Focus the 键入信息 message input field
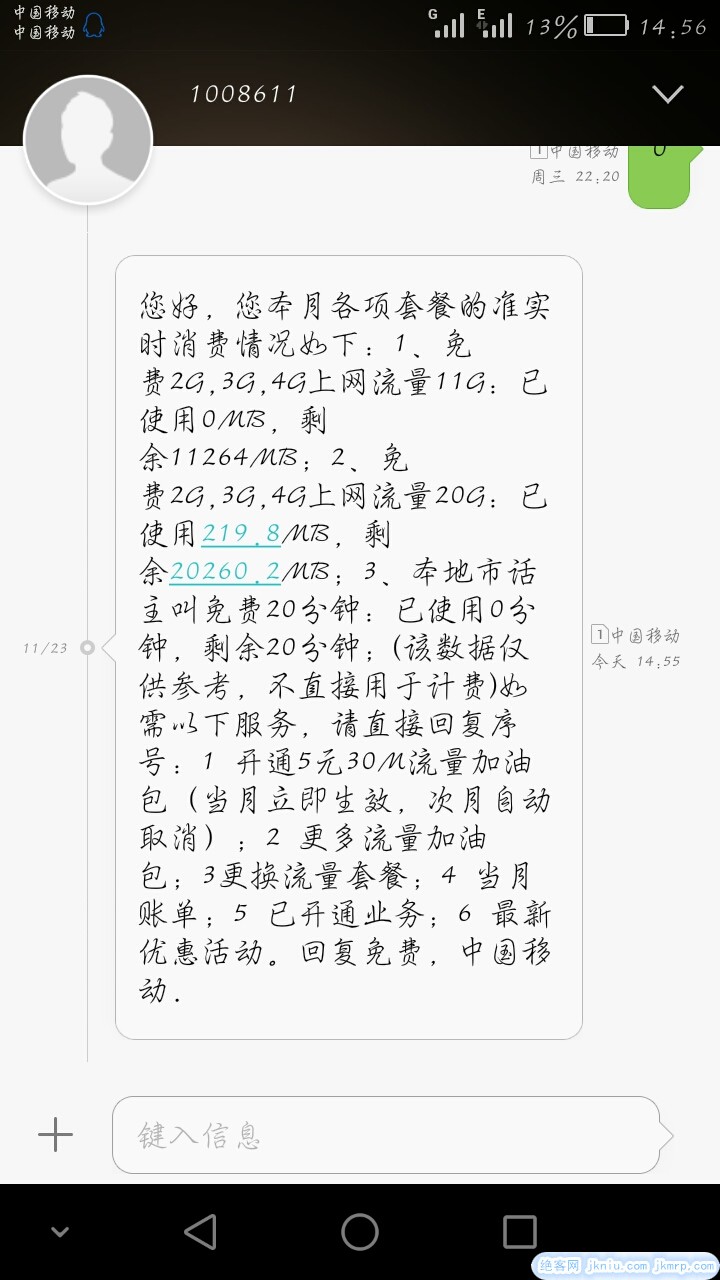720x1280 pixels. pos(385,1135)
